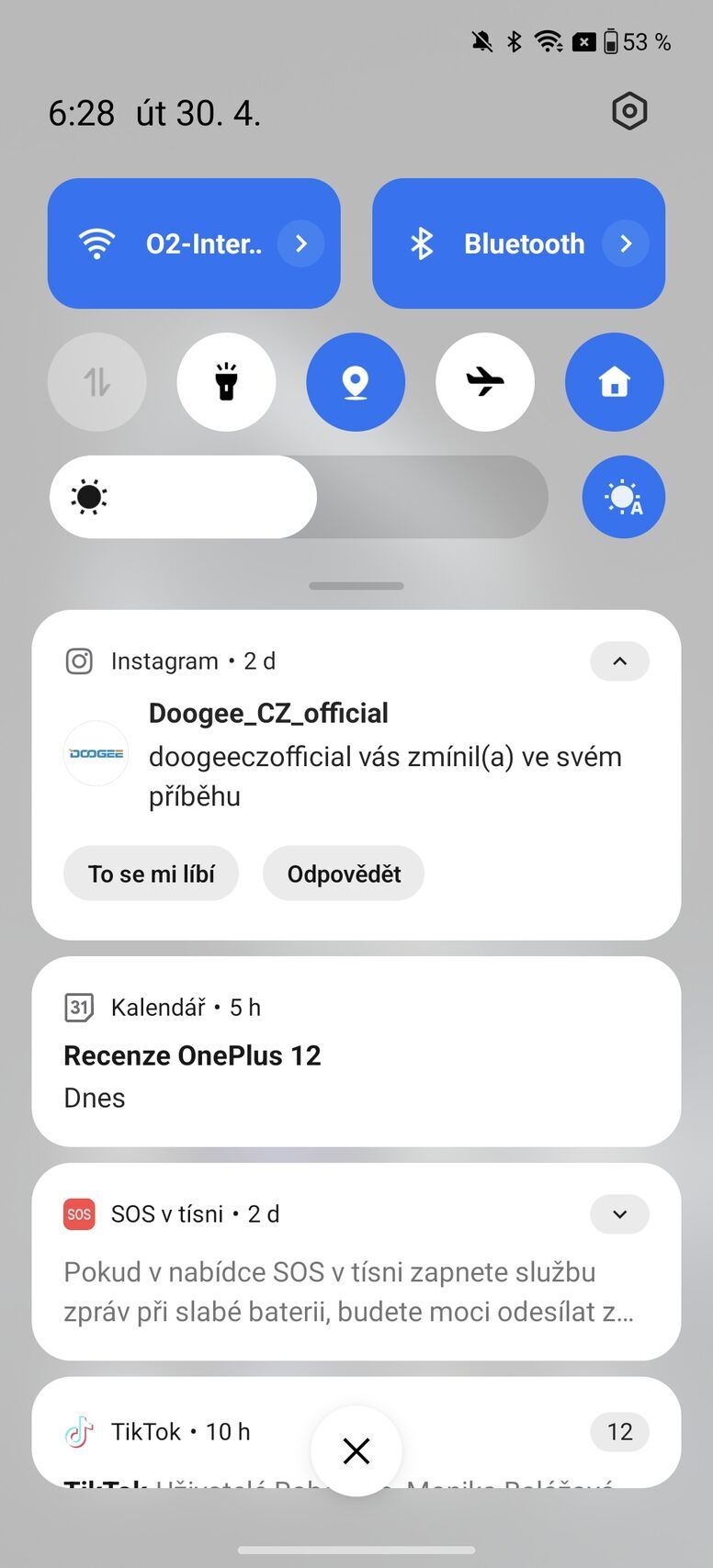Clear all notifications with the X button

[x=356, y=1451]
